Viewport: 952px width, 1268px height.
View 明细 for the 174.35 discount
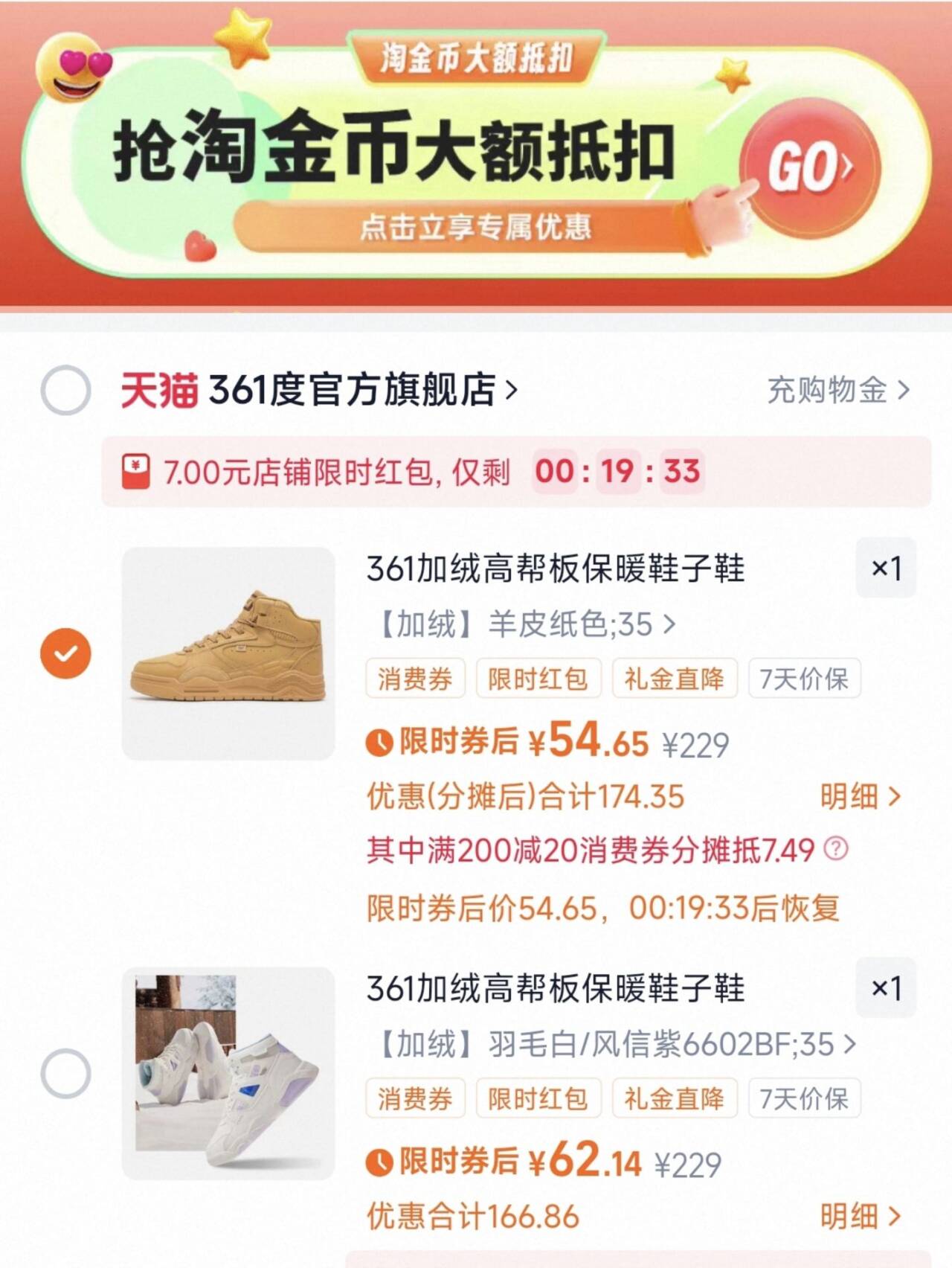pyautogui.click(x=860, y=796)
